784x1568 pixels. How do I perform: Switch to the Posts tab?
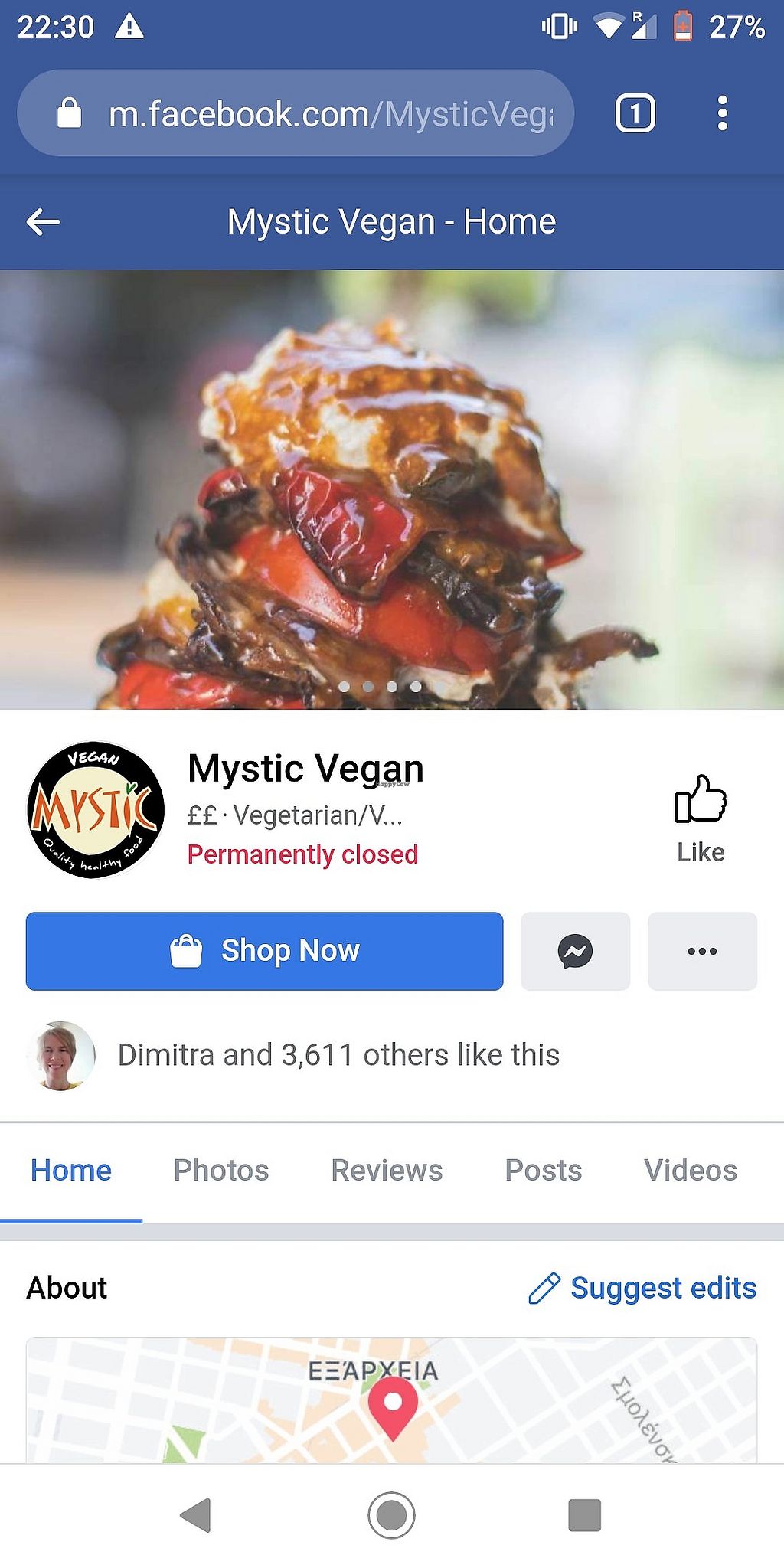pos(543,1170)
